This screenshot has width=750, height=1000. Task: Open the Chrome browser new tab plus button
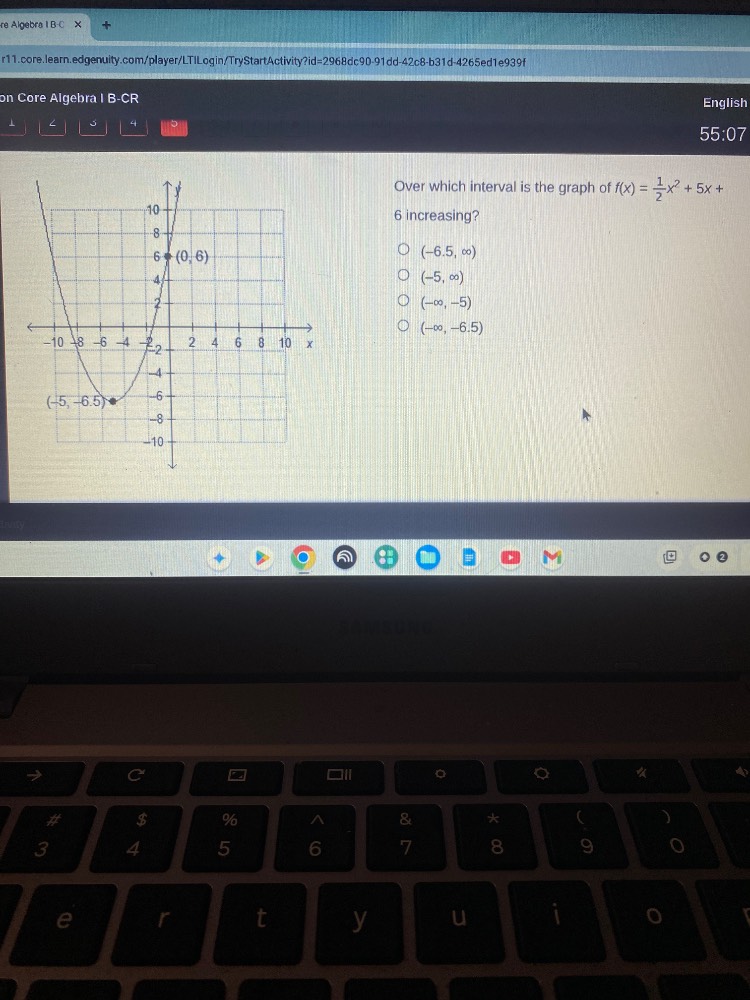click(x=107, y=27)
